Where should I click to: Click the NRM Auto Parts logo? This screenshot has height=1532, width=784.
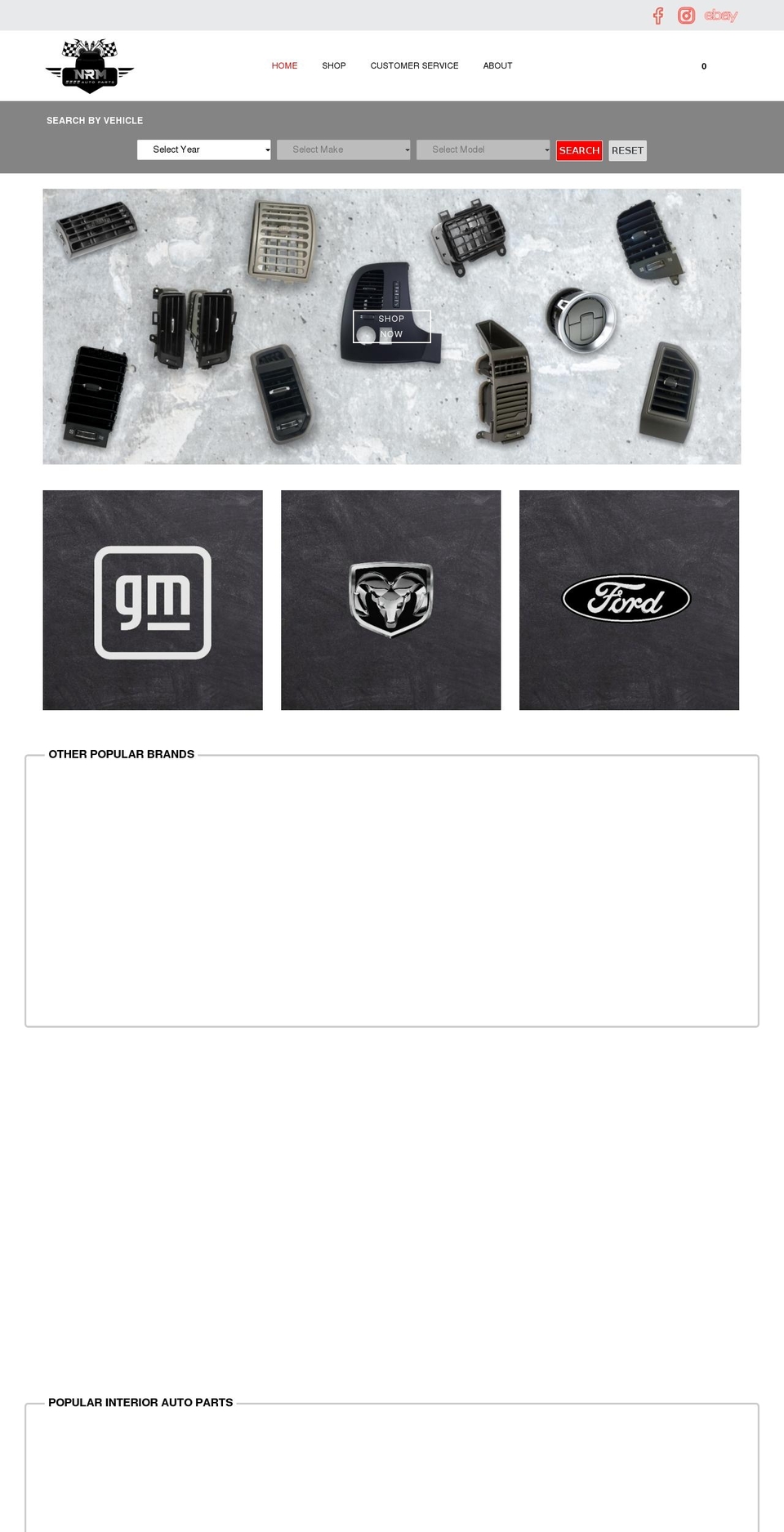[x=90, y=65]
